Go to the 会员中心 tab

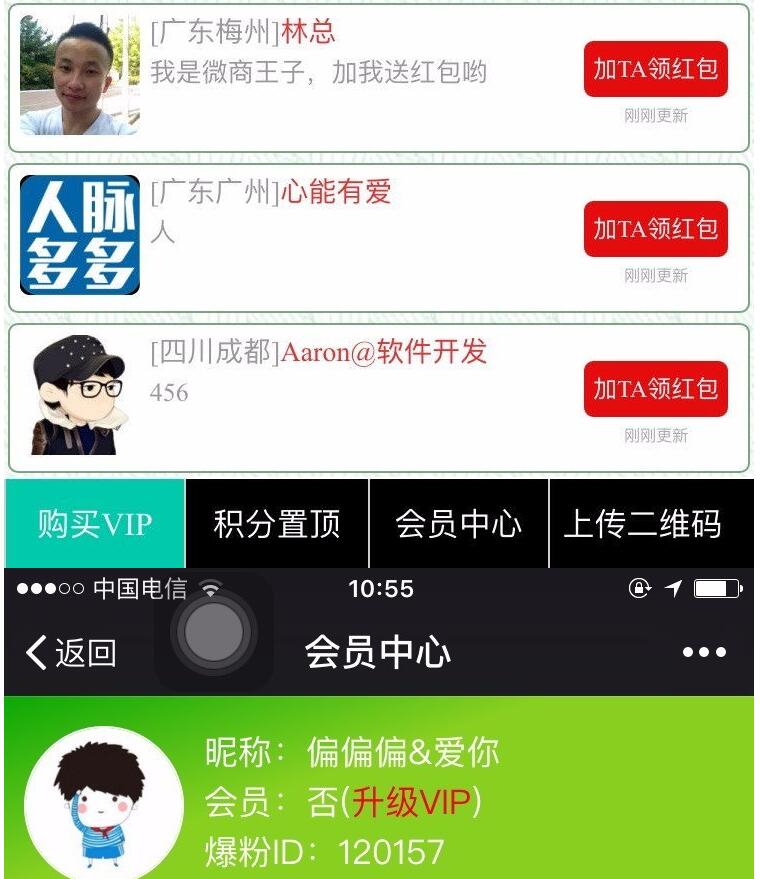(459, 524)
